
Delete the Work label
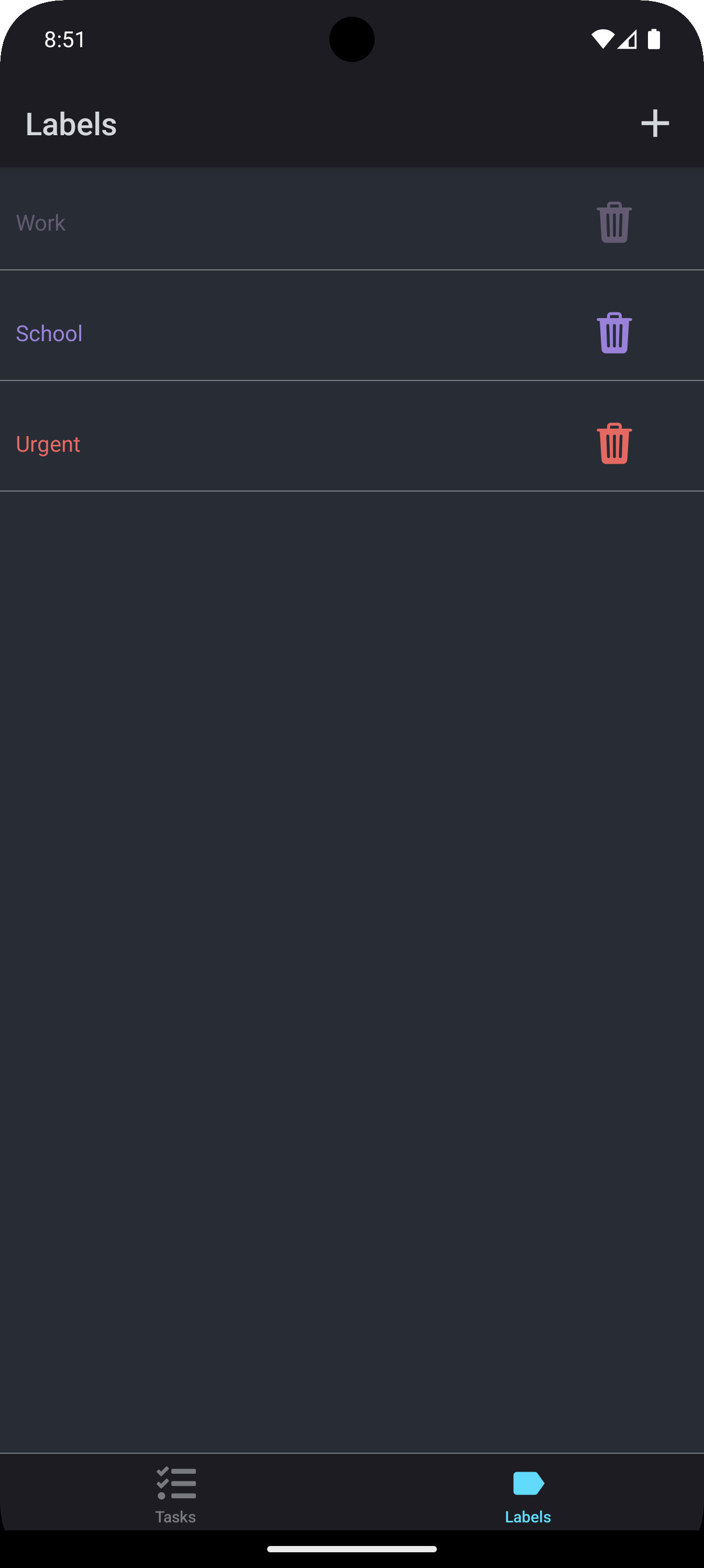[614, 222]
